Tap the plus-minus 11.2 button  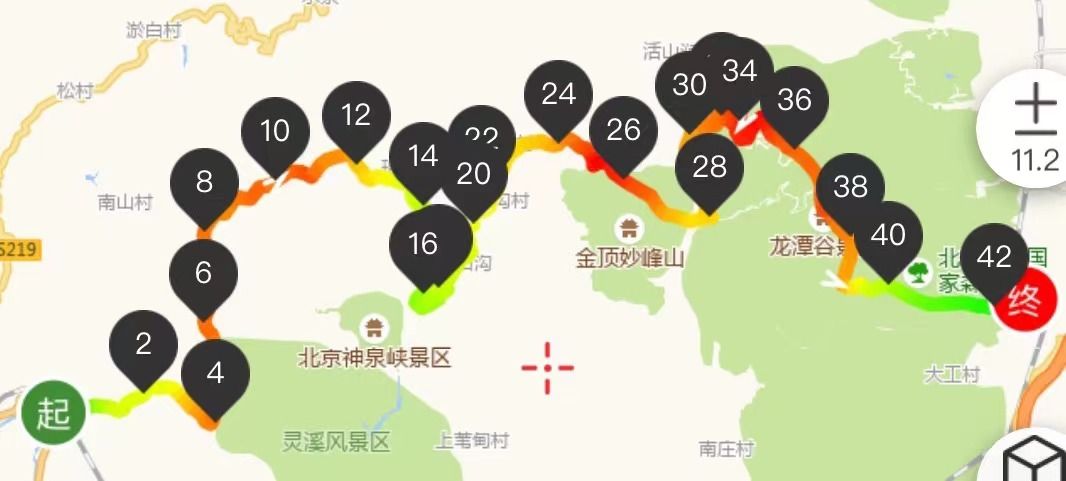point(1033,128)
